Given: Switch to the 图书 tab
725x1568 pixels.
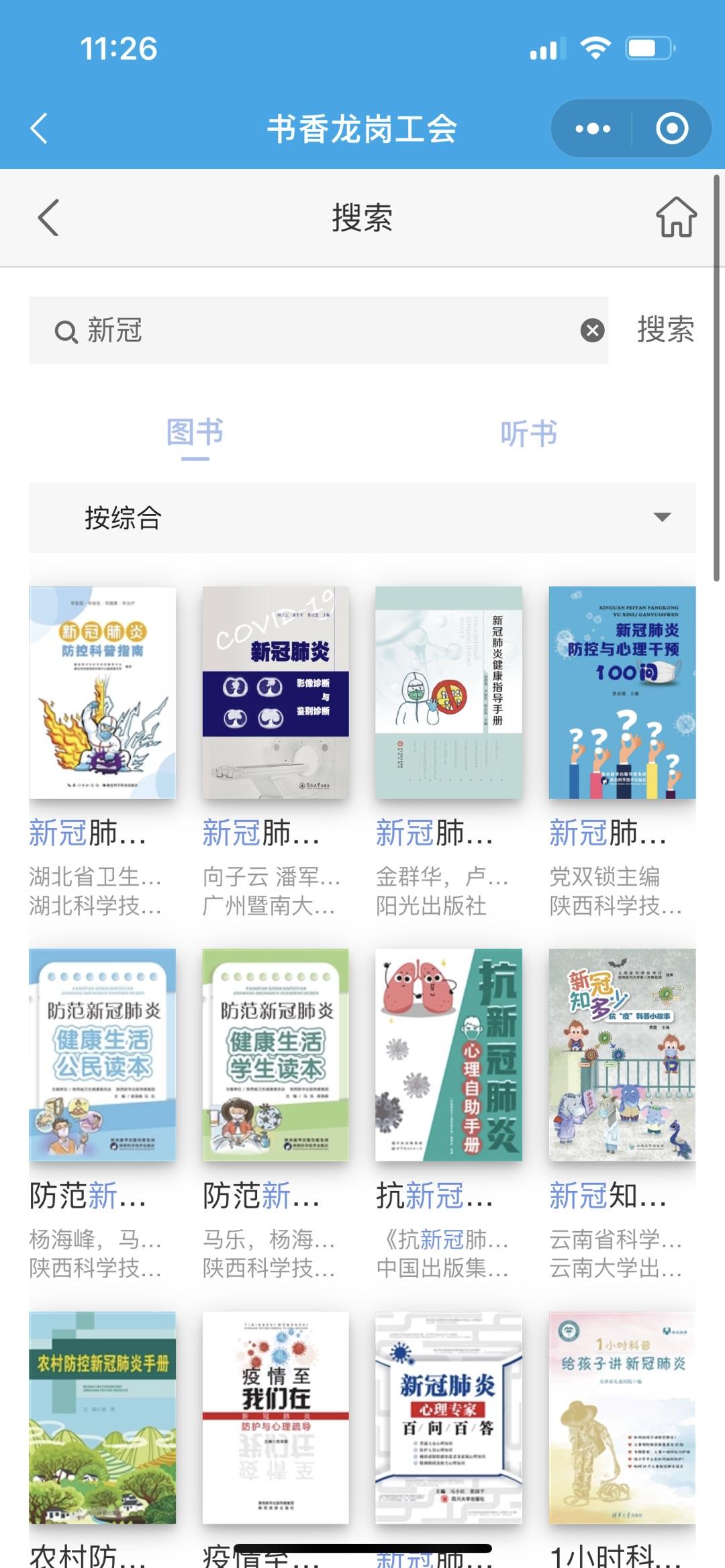Looking at the screenshot, I should click(x=195, y=433).
